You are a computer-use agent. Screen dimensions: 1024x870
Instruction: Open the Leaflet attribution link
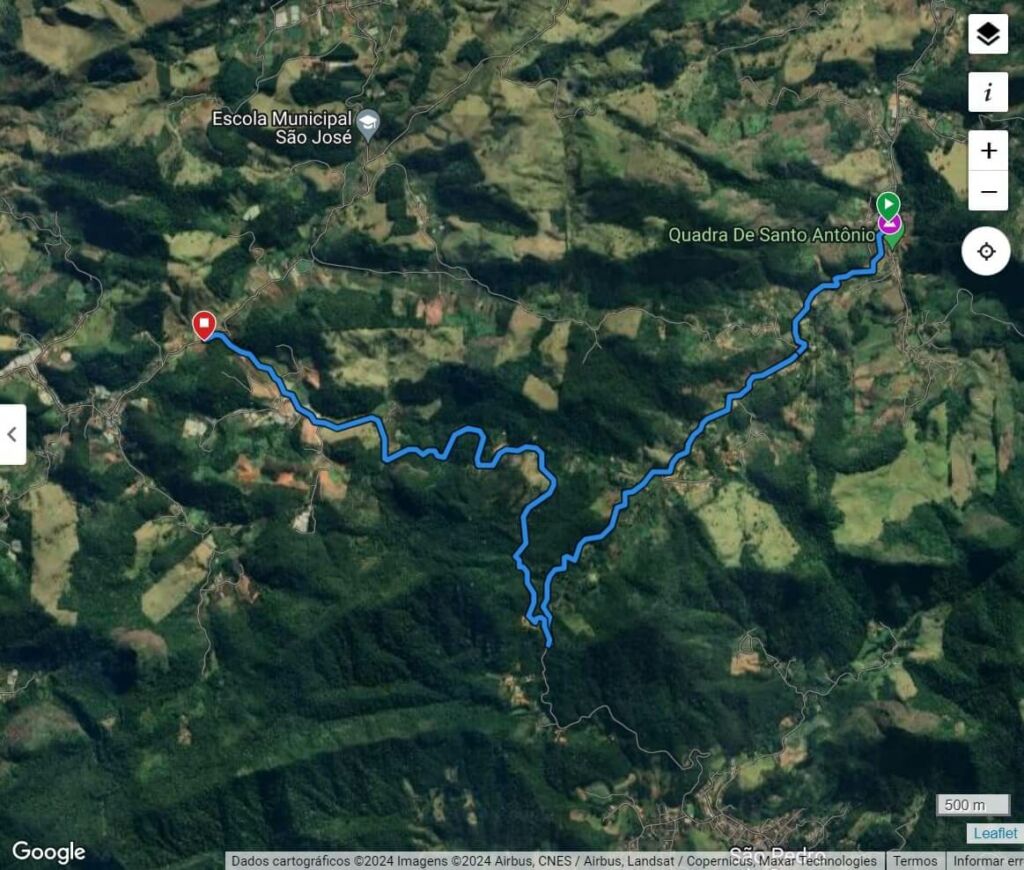[x=995, y=833]
